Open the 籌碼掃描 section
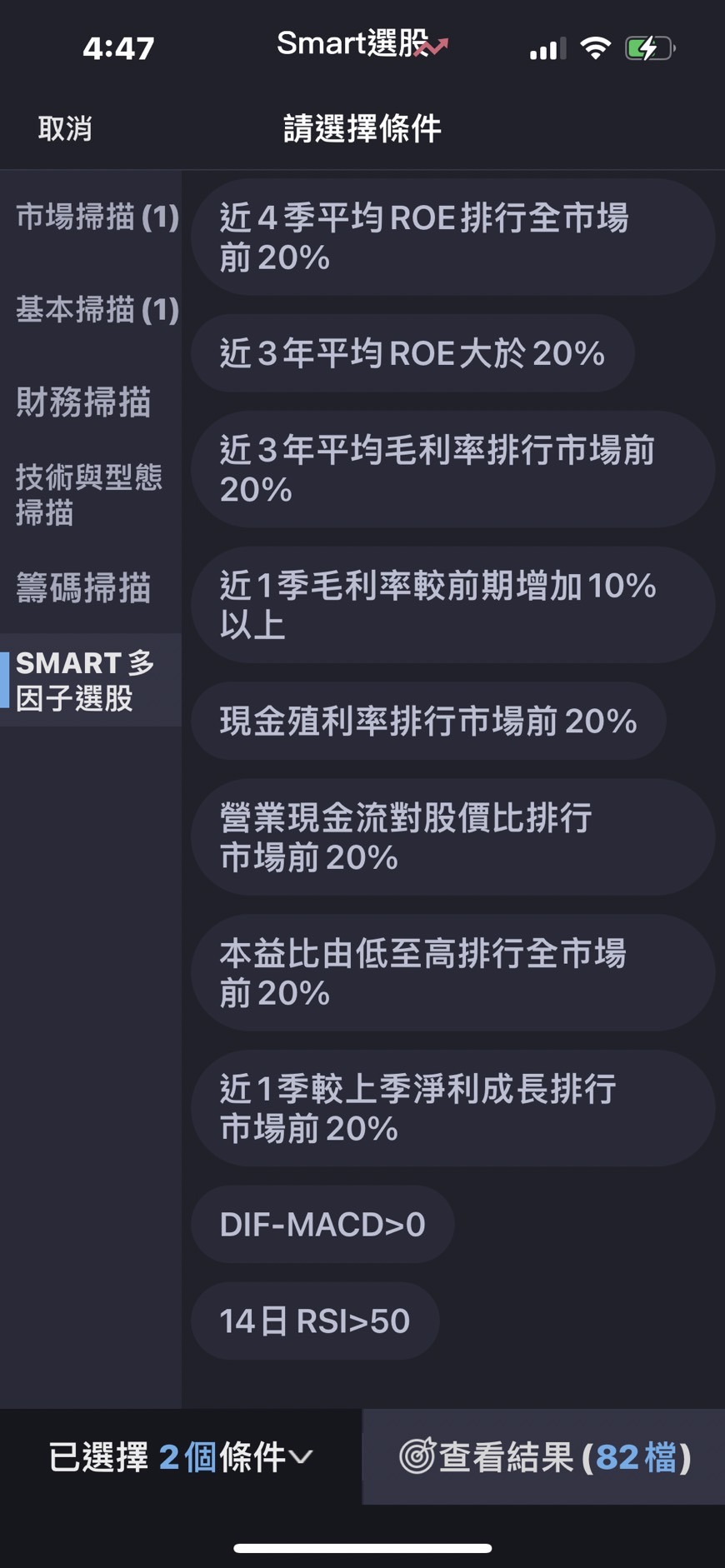The image size is (725, 1568). pos(83,588)
